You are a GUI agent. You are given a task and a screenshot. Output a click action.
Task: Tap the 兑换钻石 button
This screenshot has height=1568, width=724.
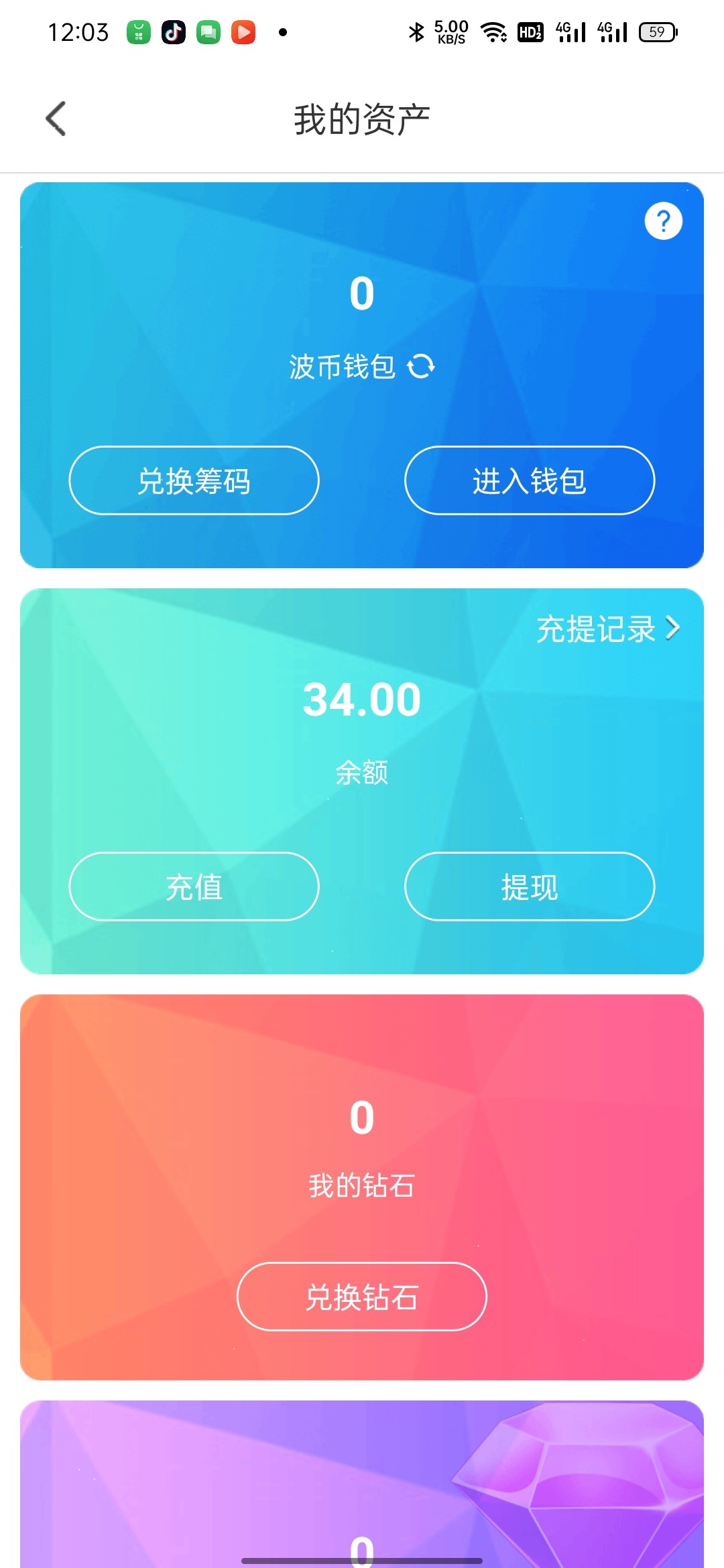pos(361,1297)
